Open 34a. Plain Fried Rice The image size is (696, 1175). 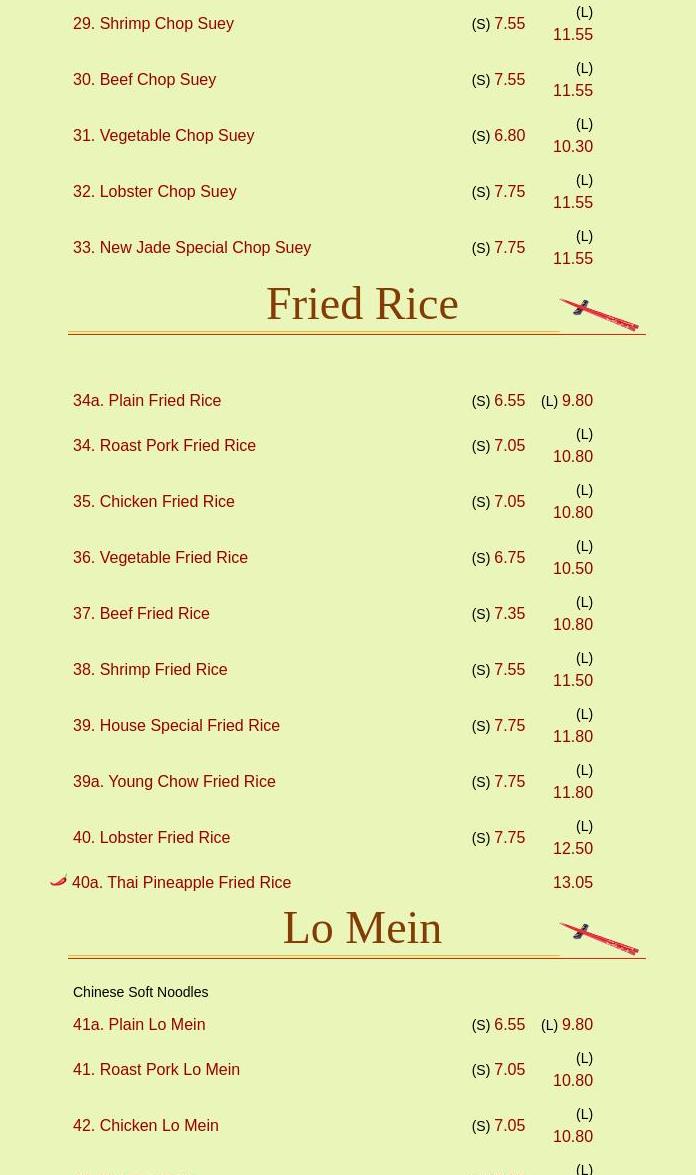[x=146, y=401]
